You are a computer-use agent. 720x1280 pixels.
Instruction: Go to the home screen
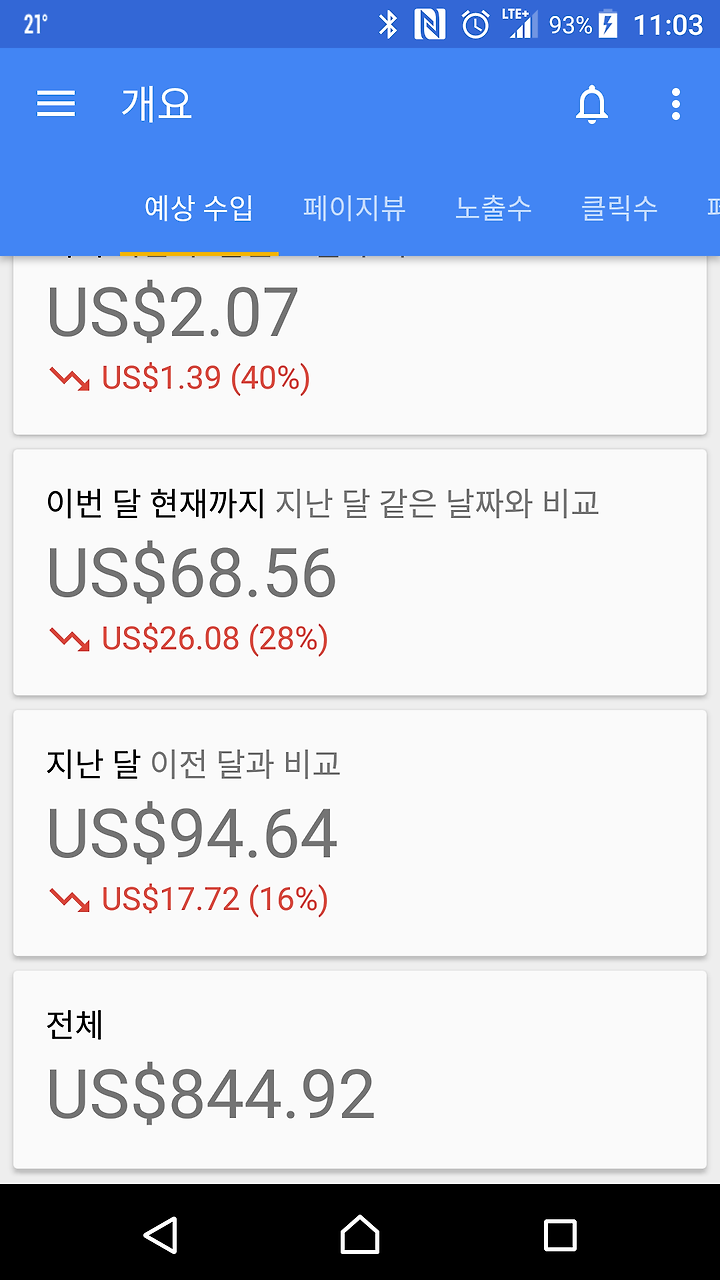pyautogui.click(x=360, y=1234)
